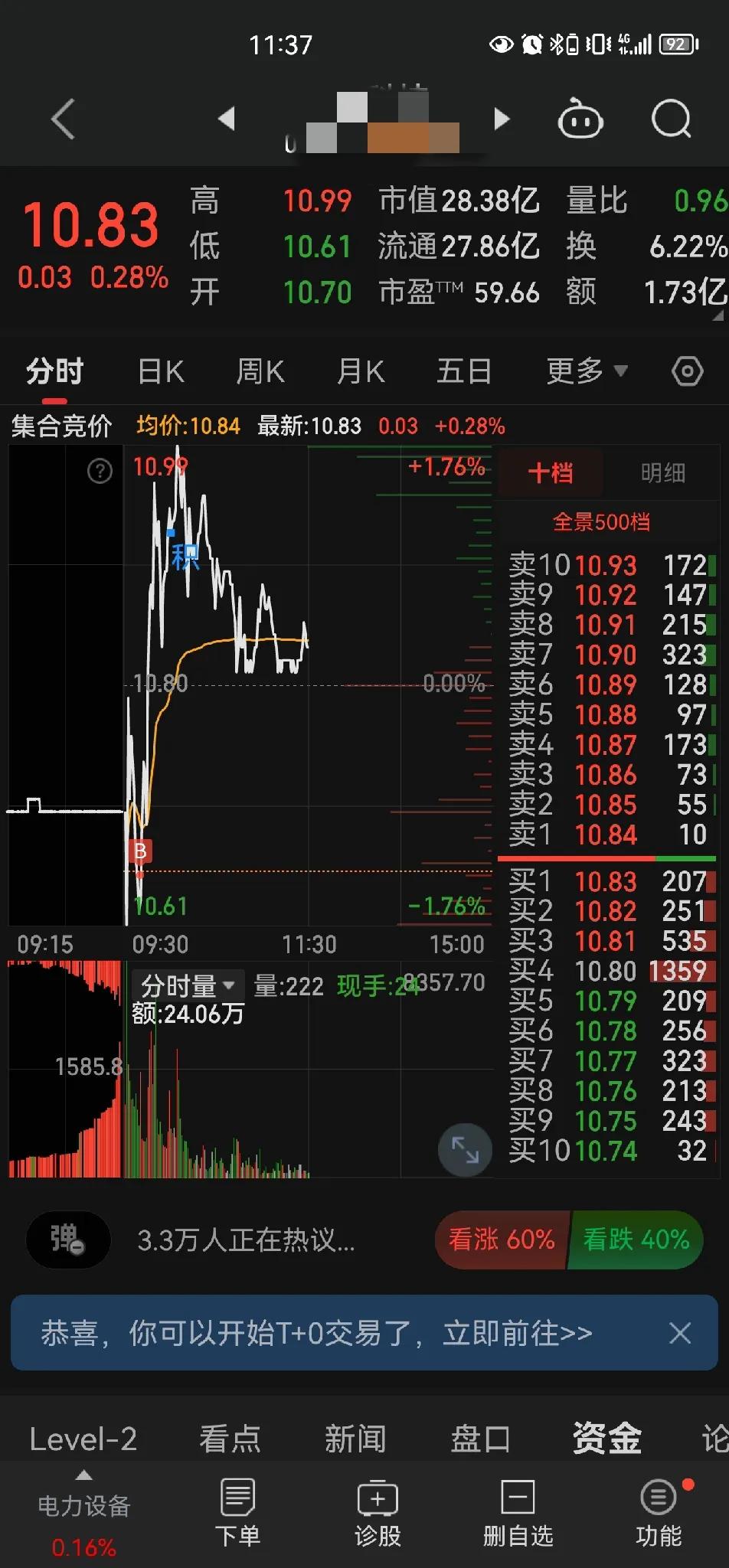The height and width of the screenshot is (1568, 729).
Task: Tap the back arrow to exit stock page
Action: (61, 119)
